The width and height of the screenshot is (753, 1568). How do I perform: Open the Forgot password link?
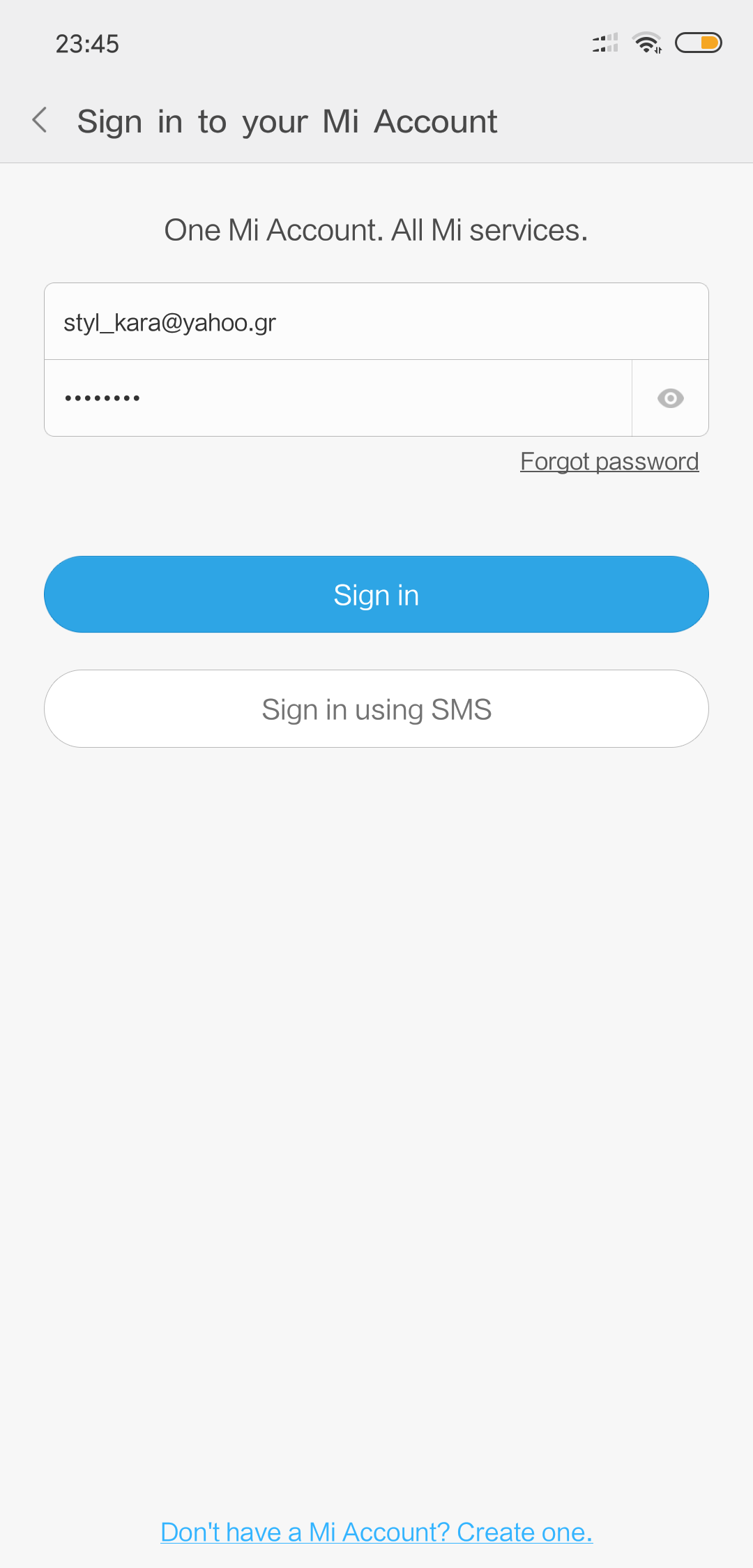(x=609, y=461)
